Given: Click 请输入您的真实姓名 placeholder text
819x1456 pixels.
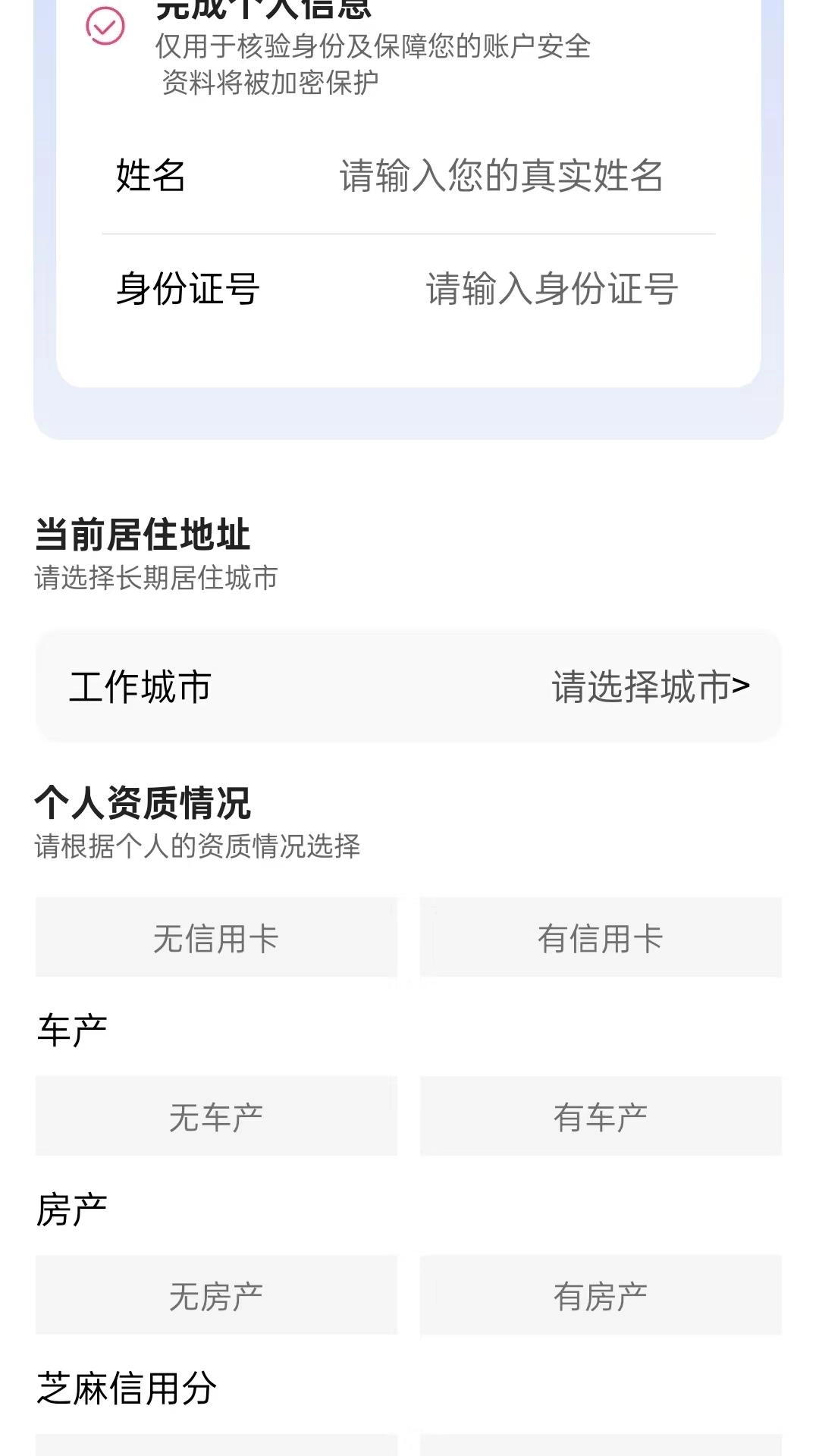Looking at the screenshot, I should click(501, 177).
